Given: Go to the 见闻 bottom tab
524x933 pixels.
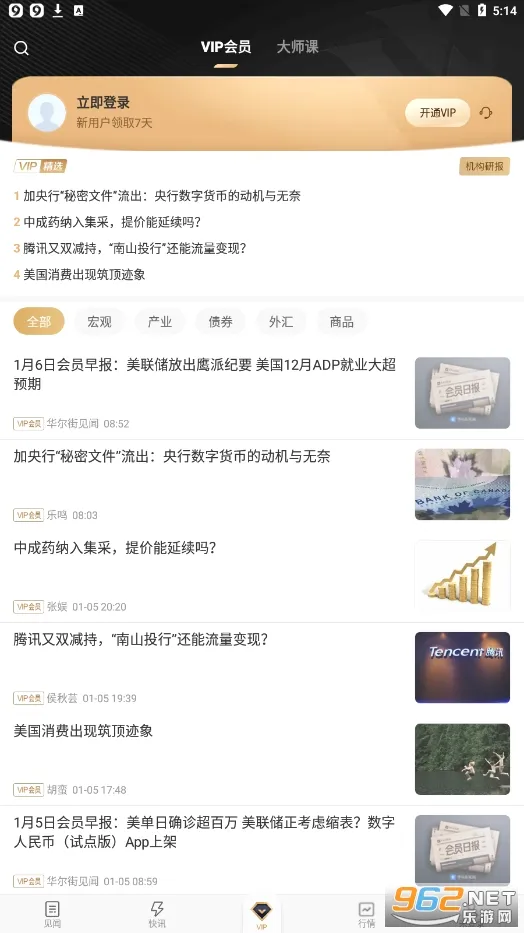Looking at the screenshot, I should (52, 915).
